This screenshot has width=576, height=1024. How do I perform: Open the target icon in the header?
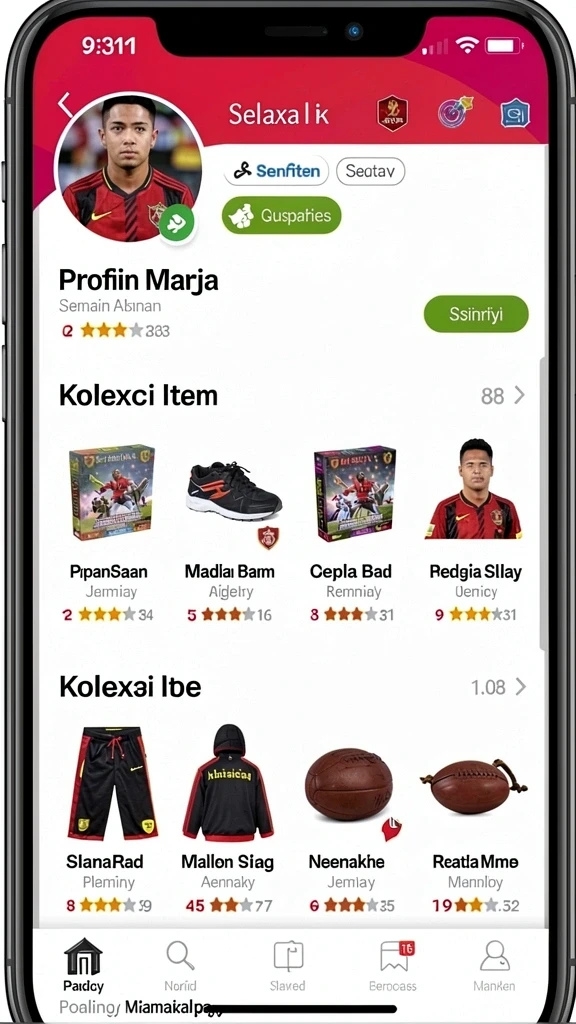pyautogui.click(x=454, y=112)
